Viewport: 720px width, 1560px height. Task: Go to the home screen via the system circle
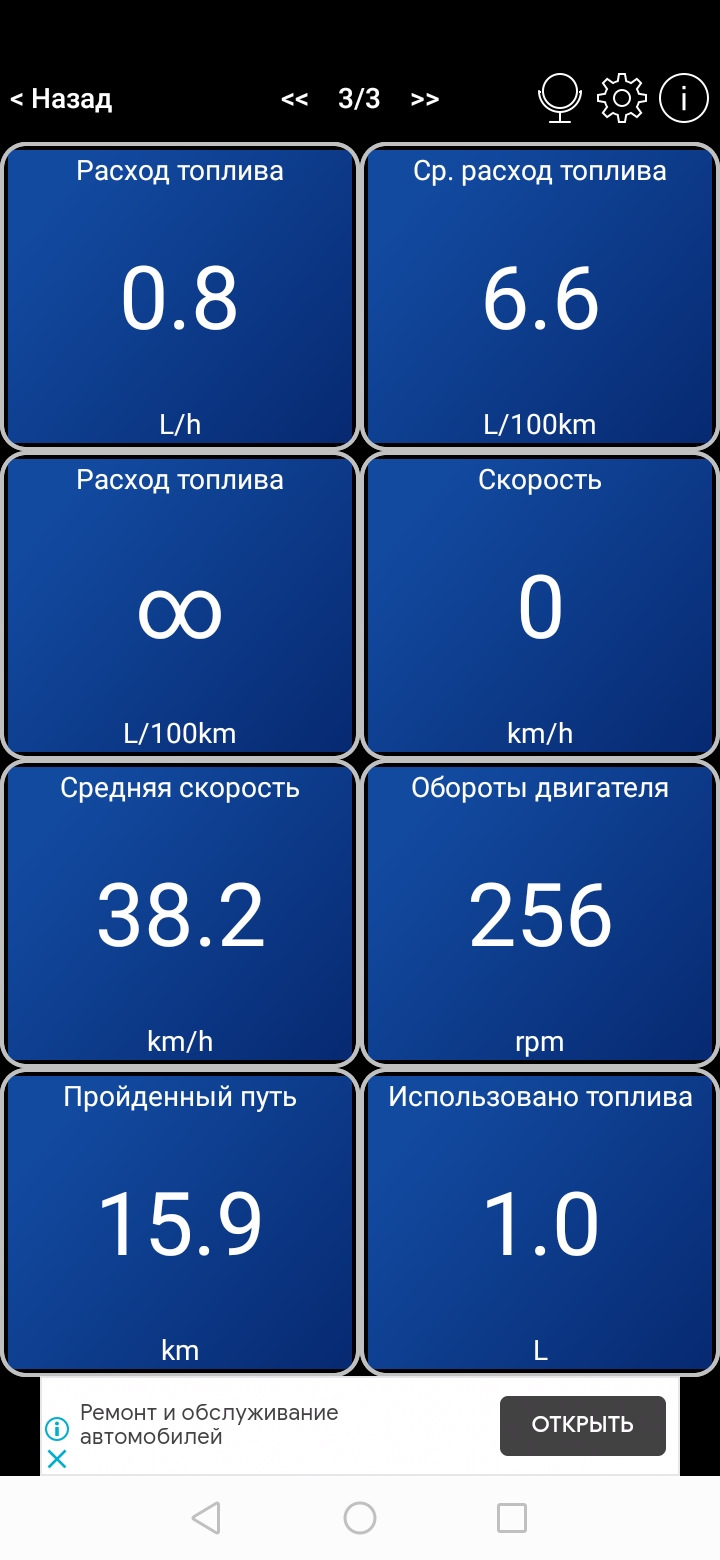(360, 1518)
